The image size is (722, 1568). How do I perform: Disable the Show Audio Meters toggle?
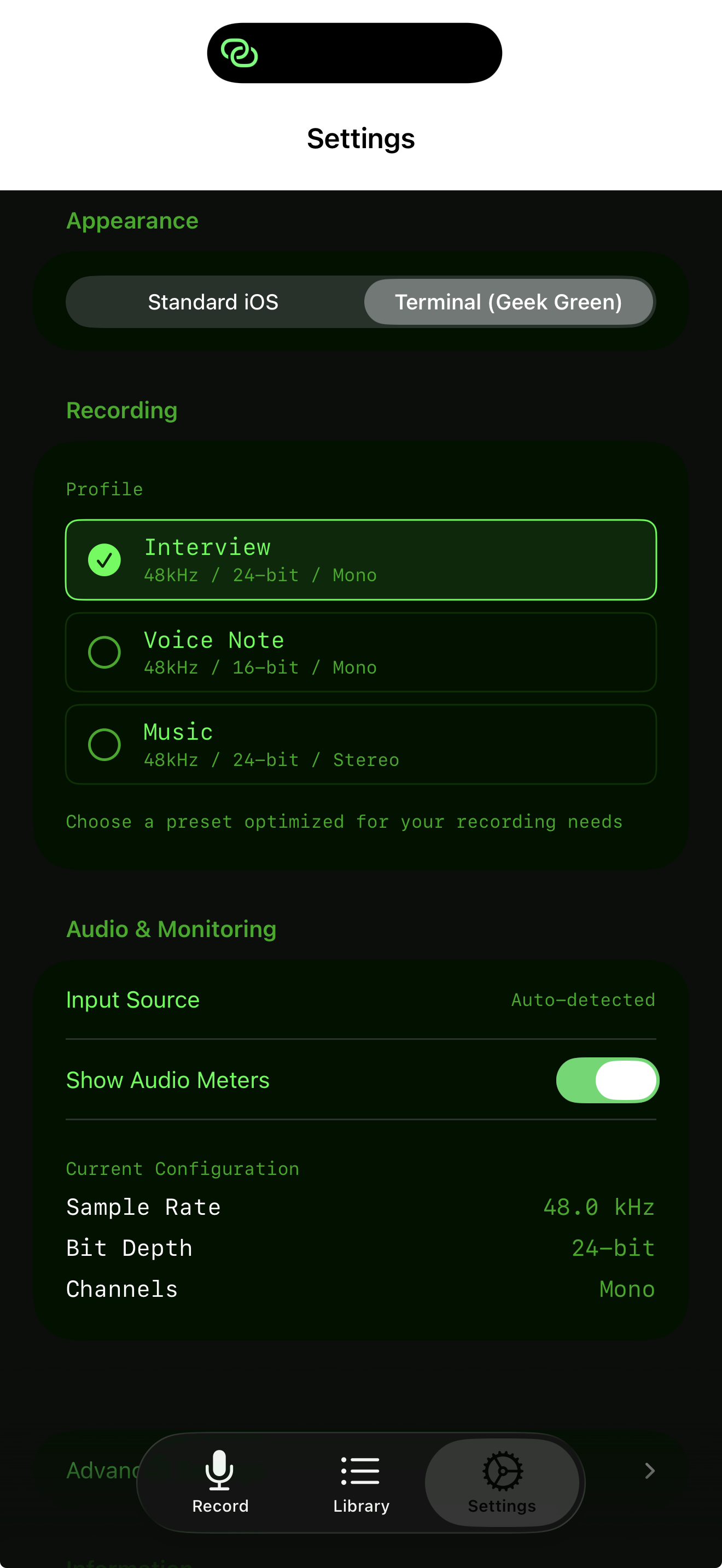[x=607, y=1080]
